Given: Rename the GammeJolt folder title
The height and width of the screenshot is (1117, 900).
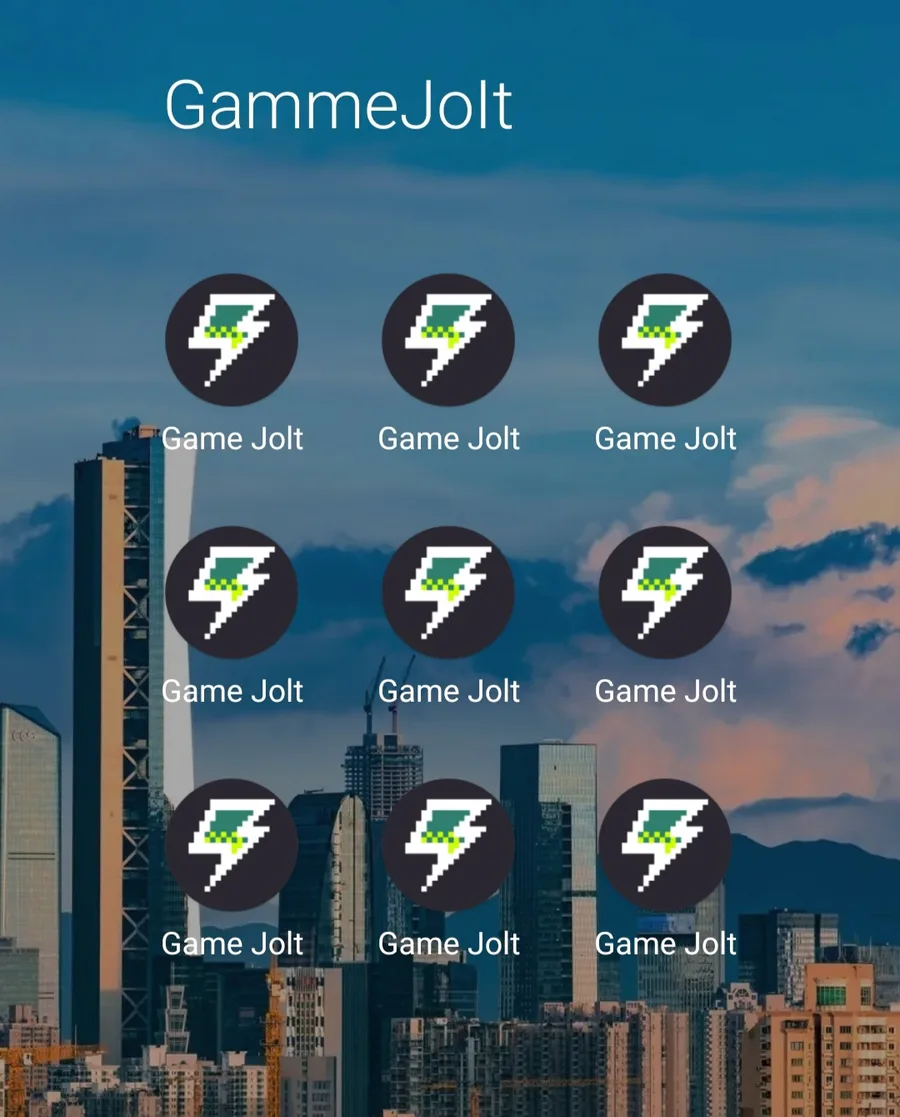Looking at the screenshot, I should click(x=338, y=105).
